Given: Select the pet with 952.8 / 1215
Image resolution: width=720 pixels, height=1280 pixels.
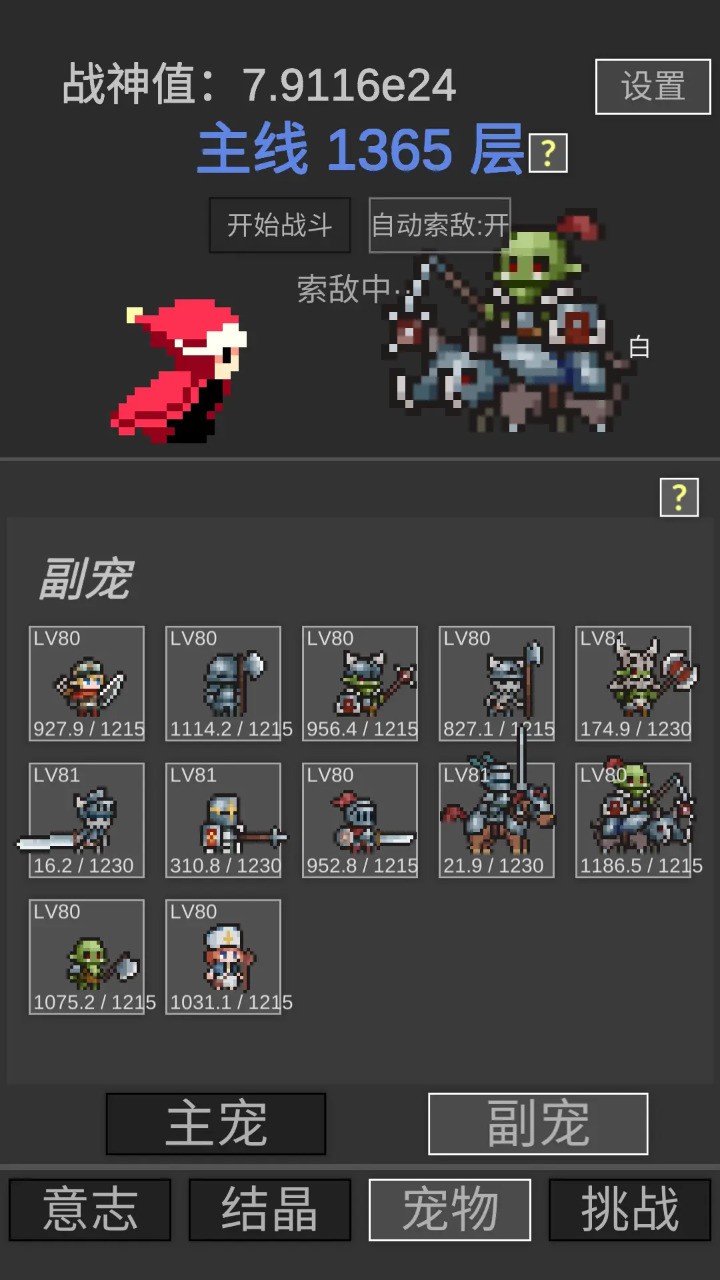Looking at the screenshot, I should coord(360,820).
